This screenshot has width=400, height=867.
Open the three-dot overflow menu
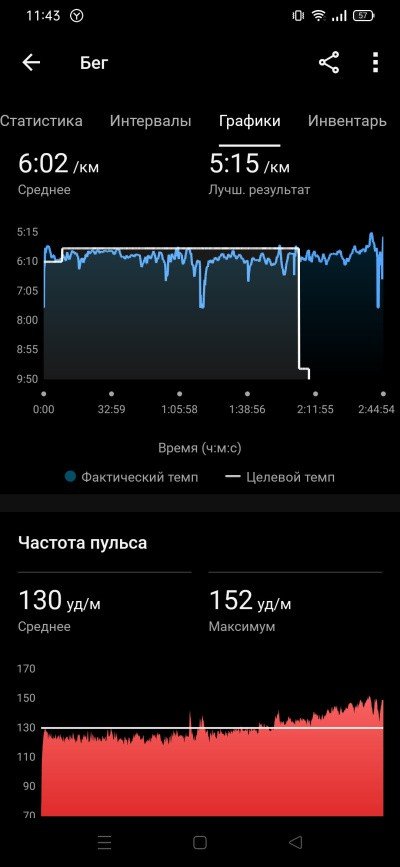coord(376,62)
